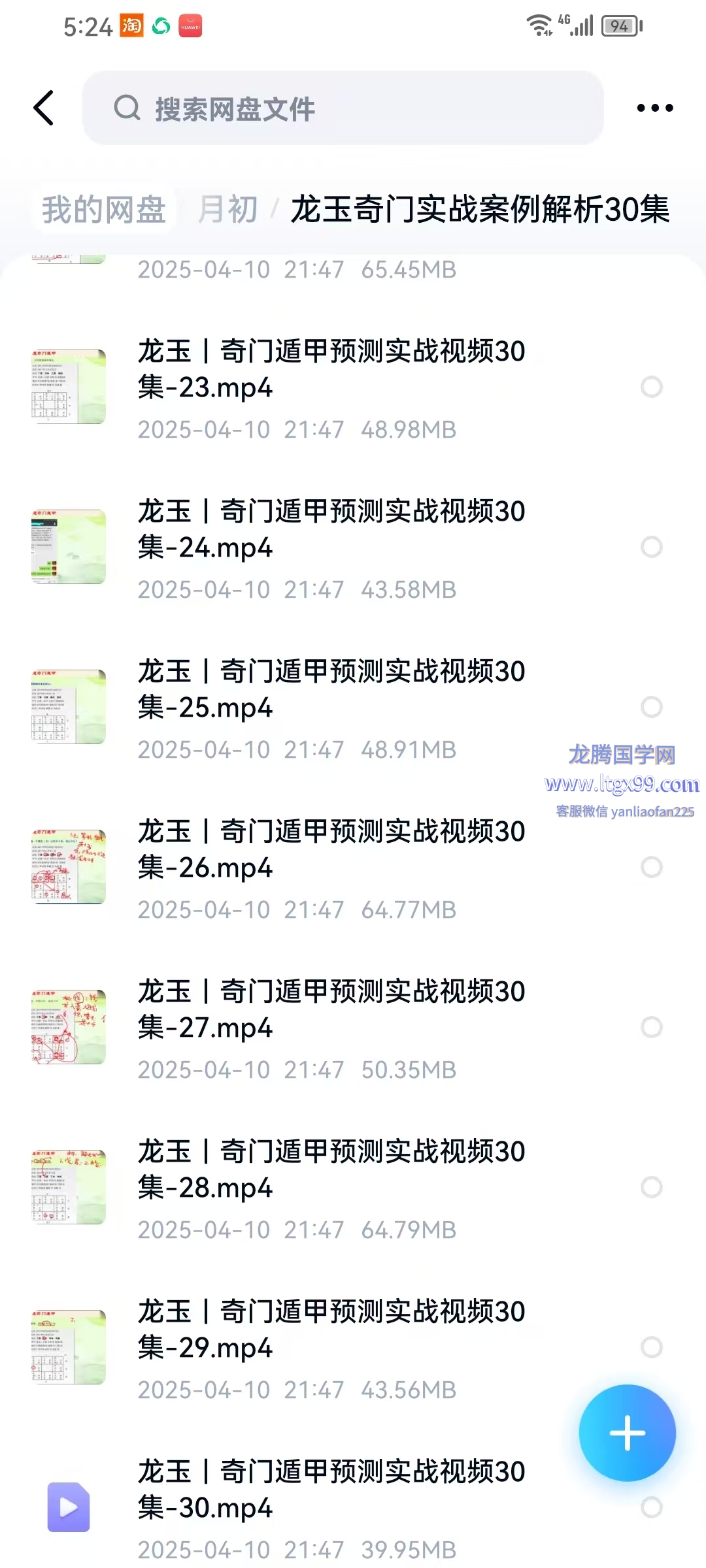Tap the 搜索网盘文件 search field
The image size is (706, 1568).
pos(343,108)
